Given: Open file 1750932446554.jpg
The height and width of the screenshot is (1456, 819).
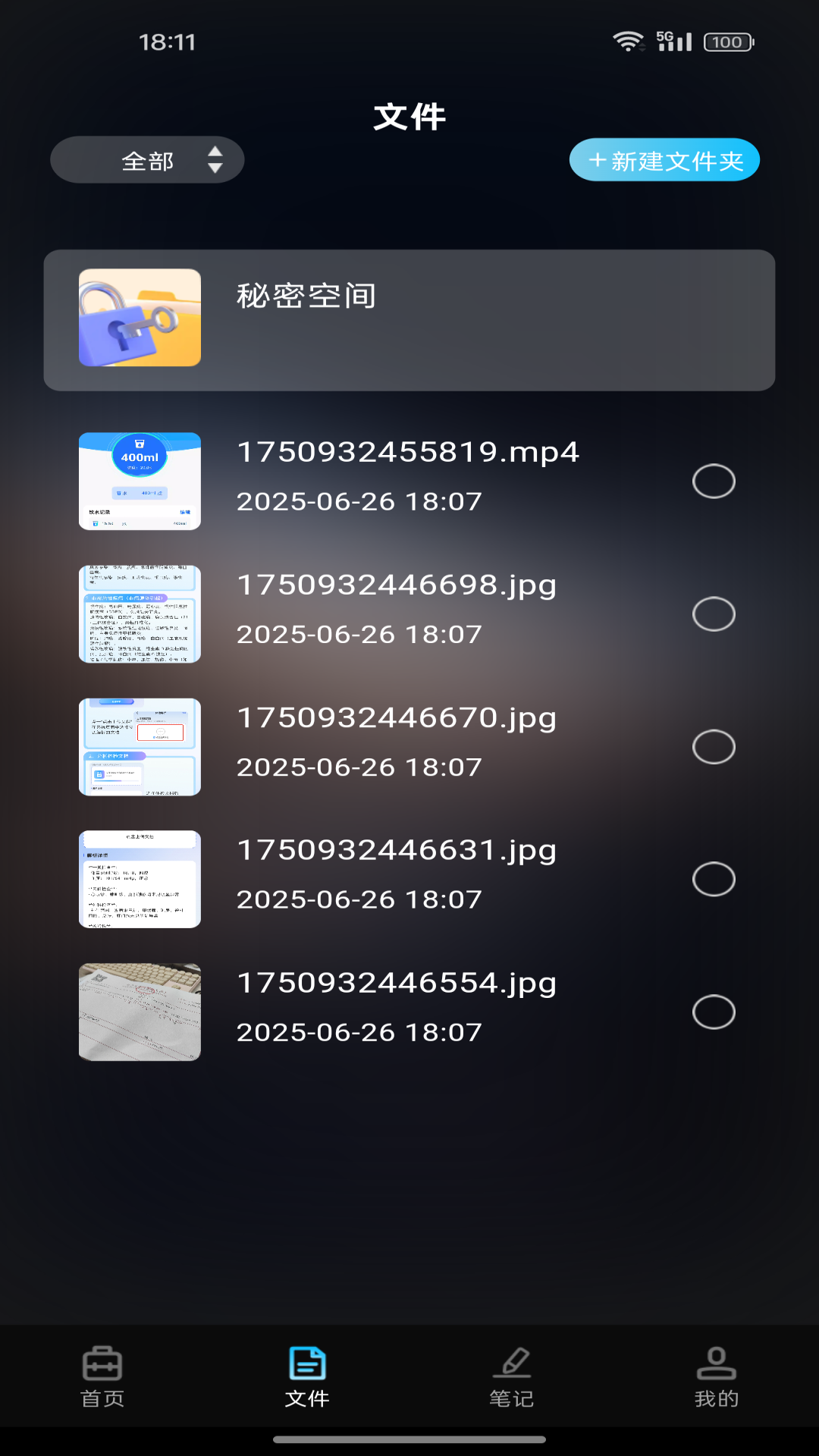Looking at the screenshot, I should [396, 984].
